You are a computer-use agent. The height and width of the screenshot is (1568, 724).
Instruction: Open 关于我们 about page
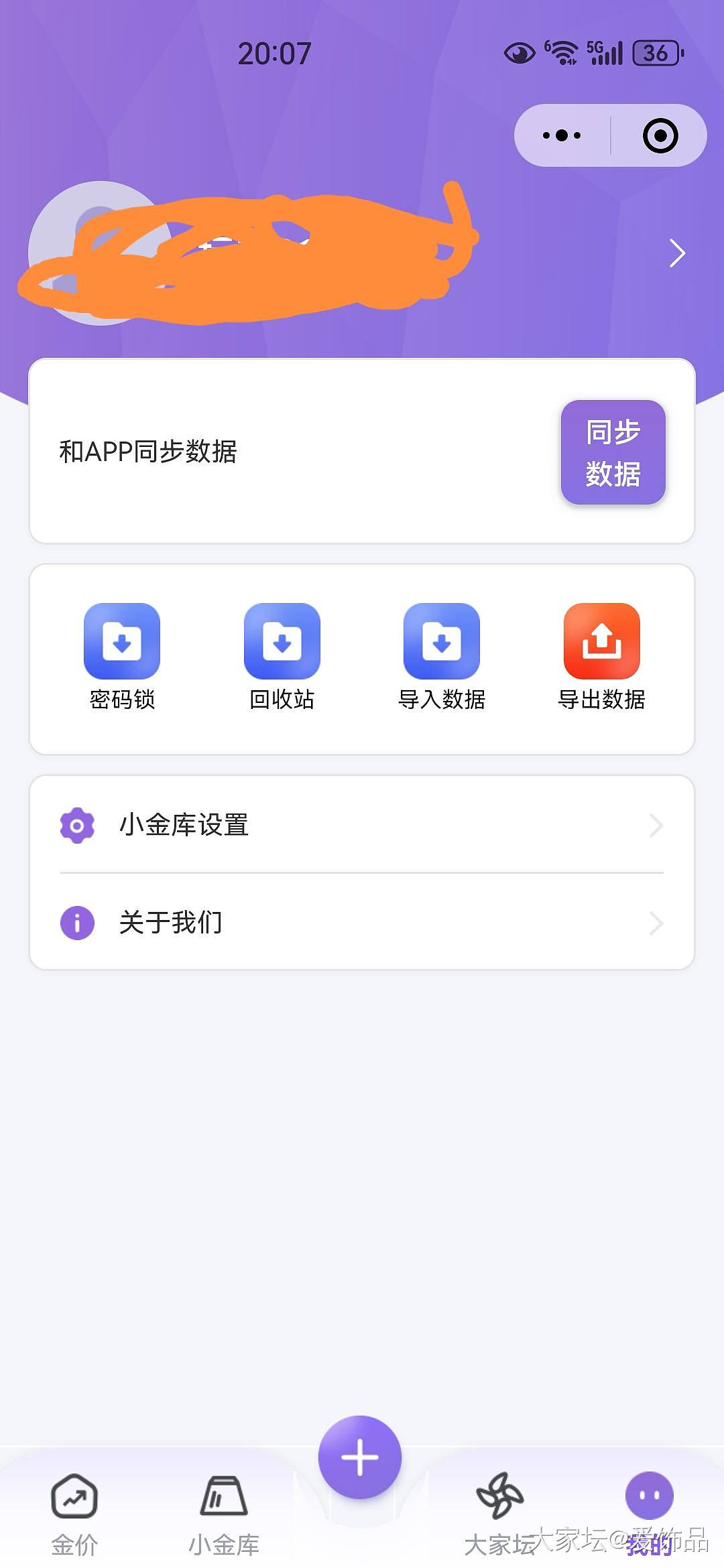[x=362, y=923]
